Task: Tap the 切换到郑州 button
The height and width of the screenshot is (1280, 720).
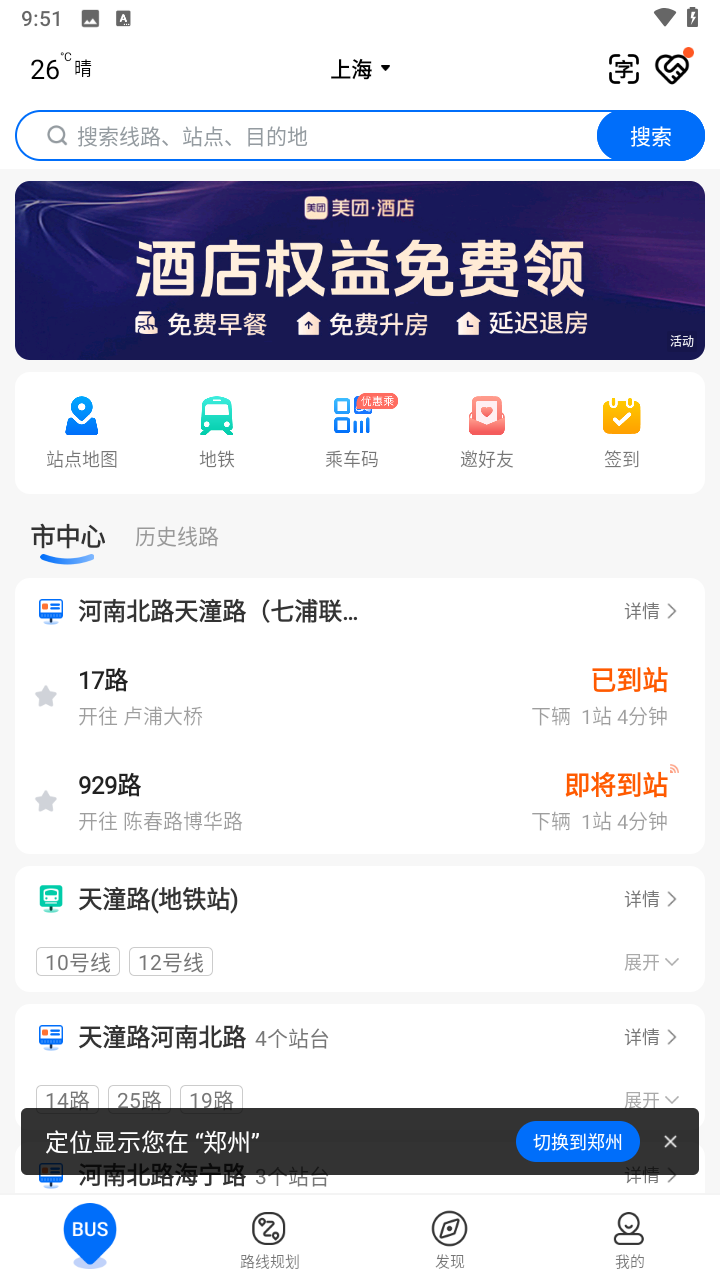Action: 577,1141
